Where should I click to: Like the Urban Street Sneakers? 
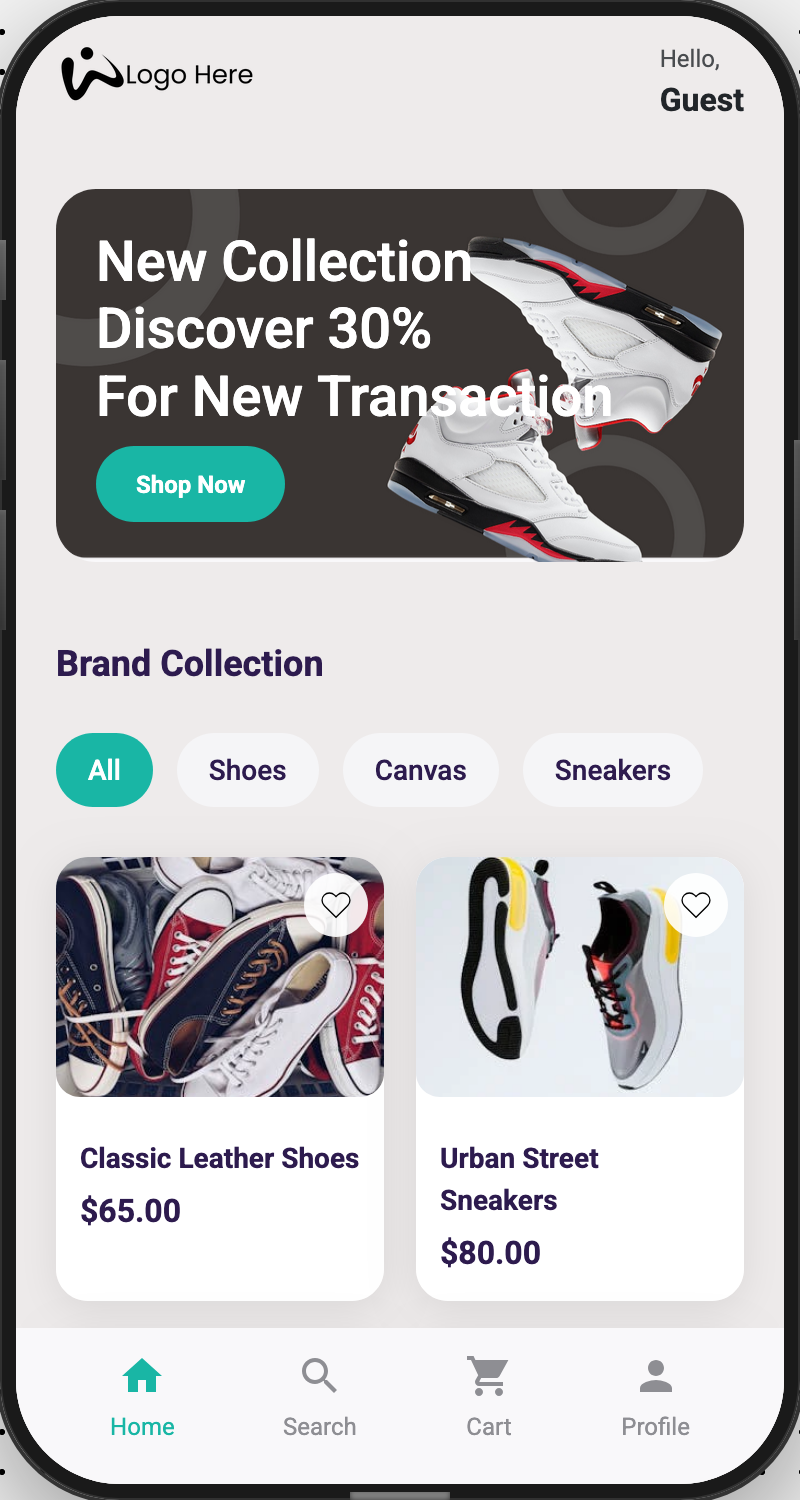click(695, 905)
